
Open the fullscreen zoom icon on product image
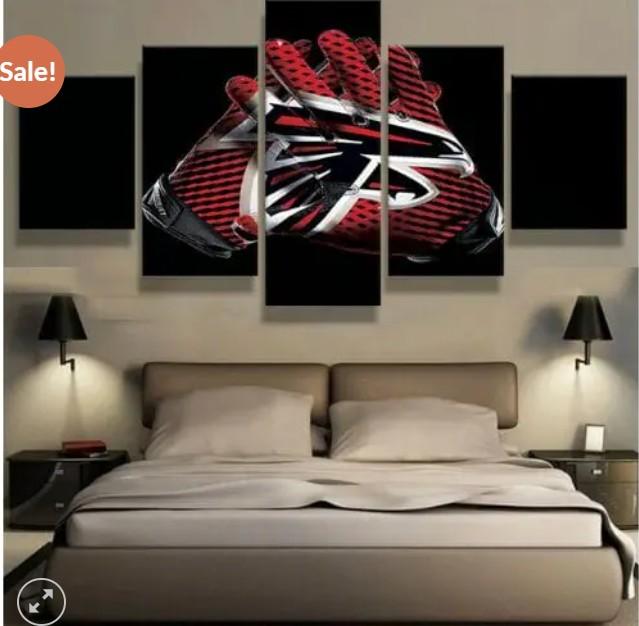[x=41, y=601]
